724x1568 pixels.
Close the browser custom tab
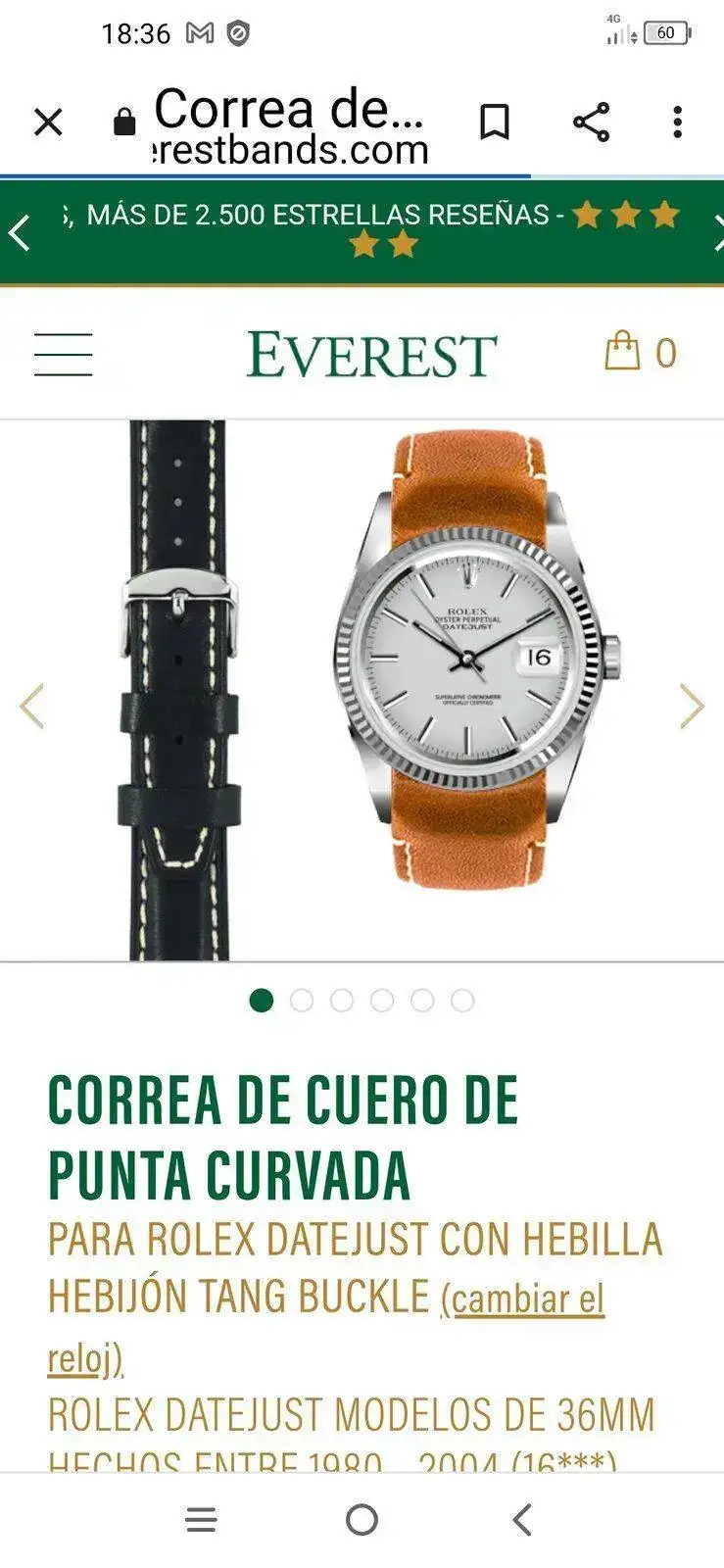48,122
